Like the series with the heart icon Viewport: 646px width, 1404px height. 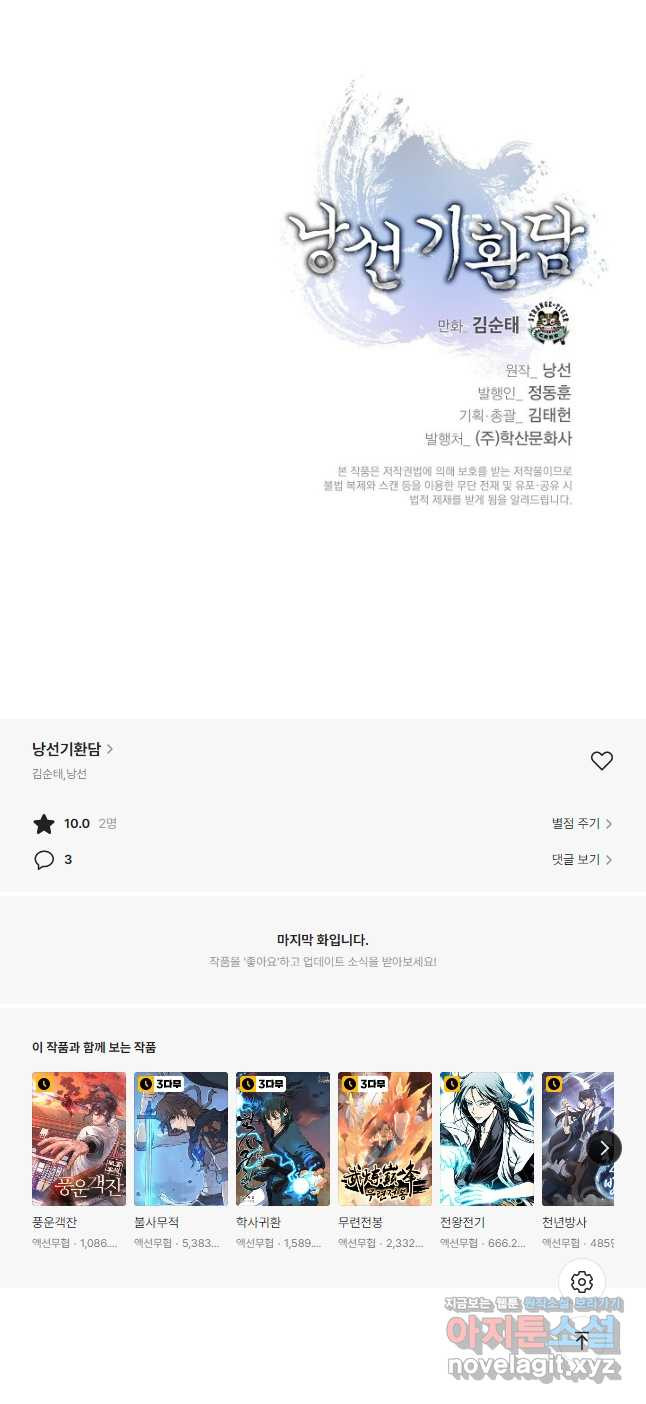click(601, 761)
